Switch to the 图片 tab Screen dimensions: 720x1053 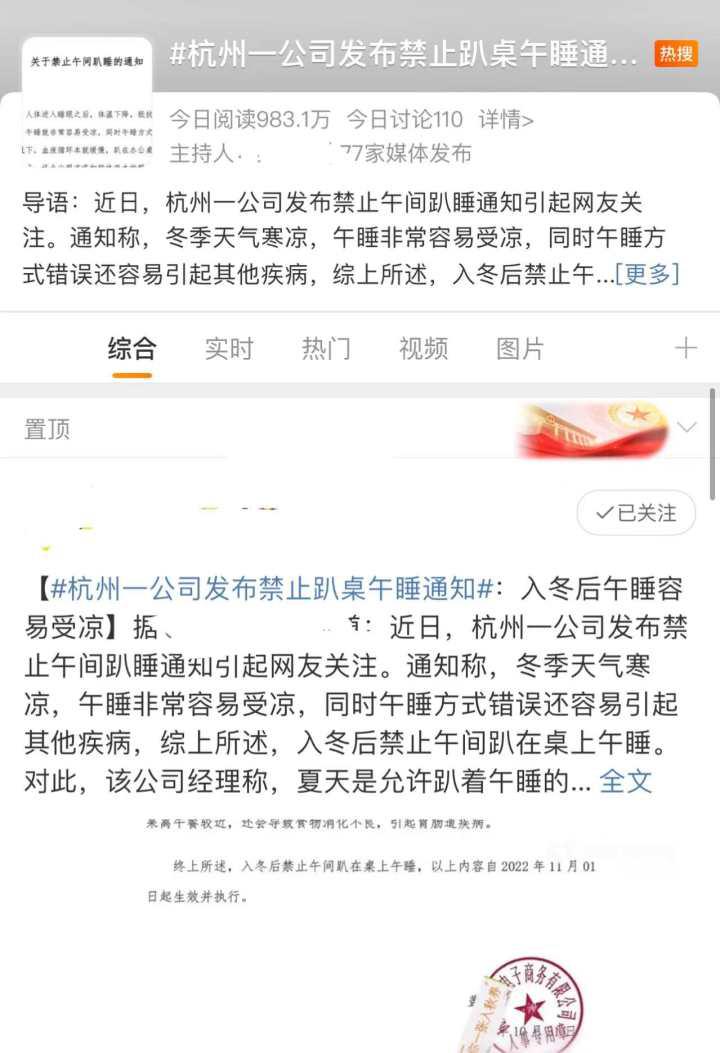coord(520,348)
